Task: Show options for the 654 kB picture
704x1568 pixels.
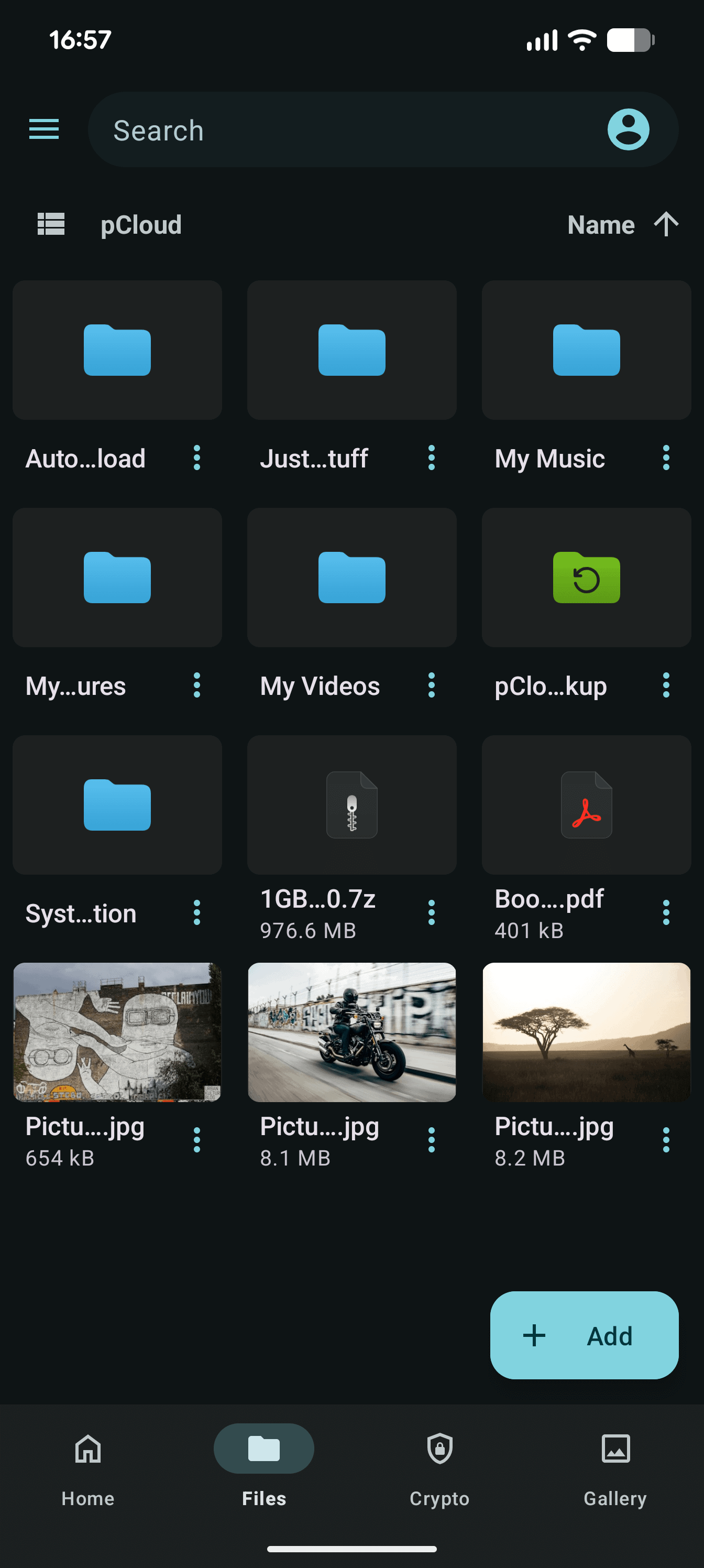Action: click(196, 1140)
